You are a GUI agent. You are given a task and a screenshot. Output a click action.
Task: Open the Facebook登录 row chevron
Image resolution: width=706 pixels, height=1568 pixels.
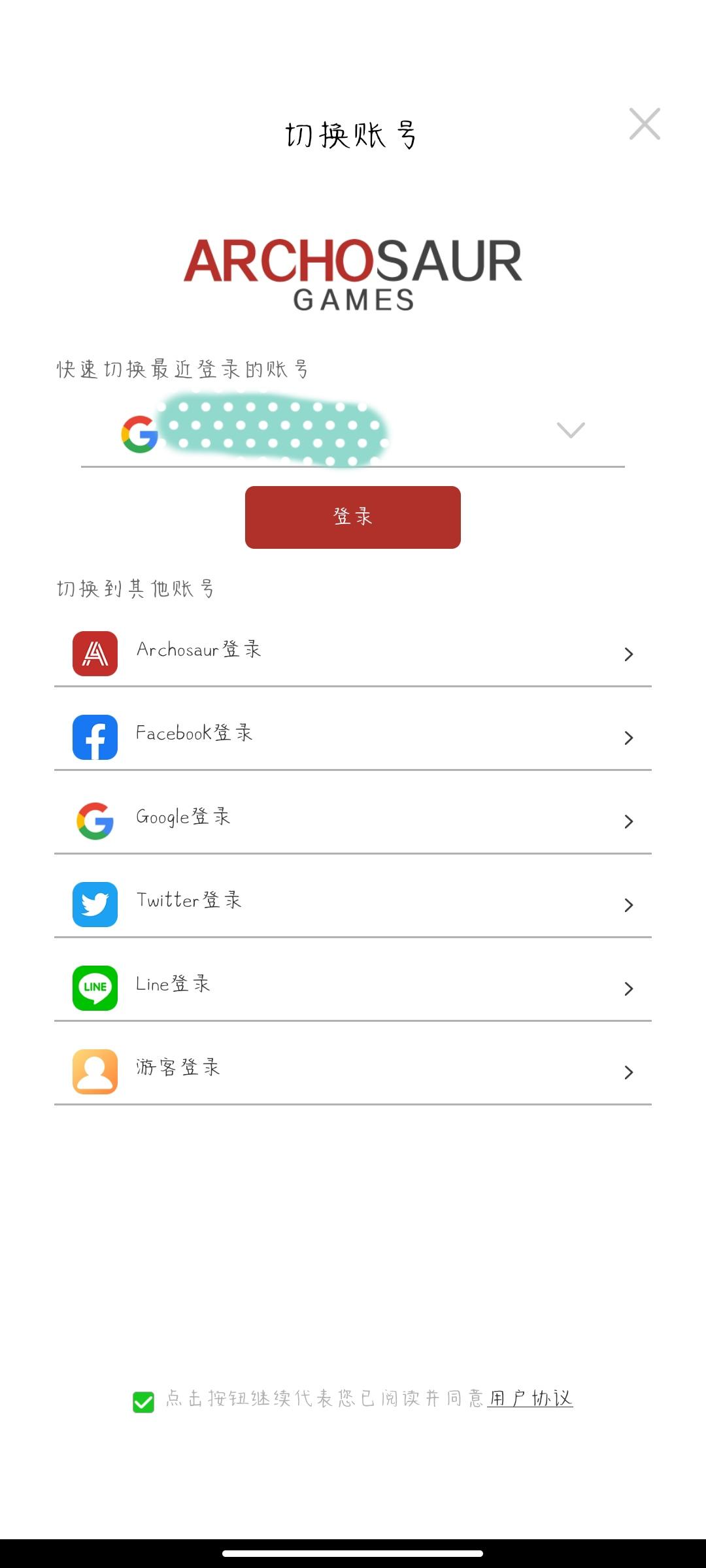629,738
